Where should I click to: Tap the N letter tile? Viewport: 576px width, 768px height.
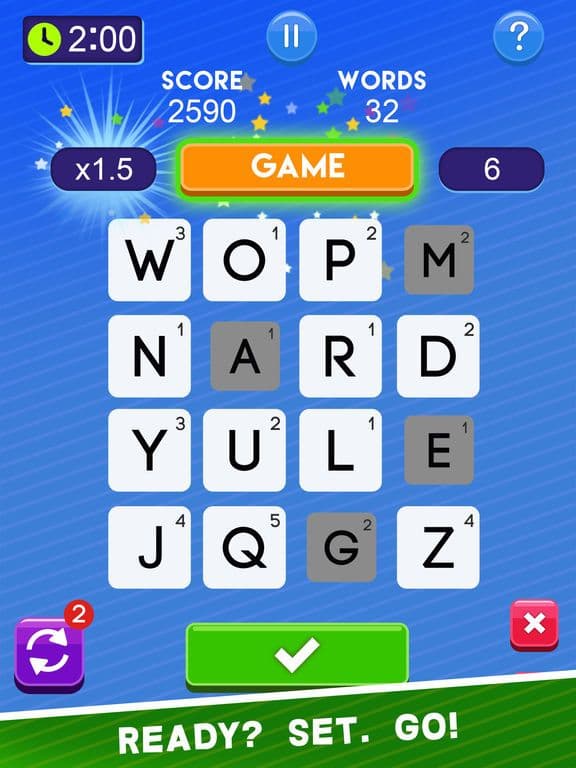click(149, 356)
